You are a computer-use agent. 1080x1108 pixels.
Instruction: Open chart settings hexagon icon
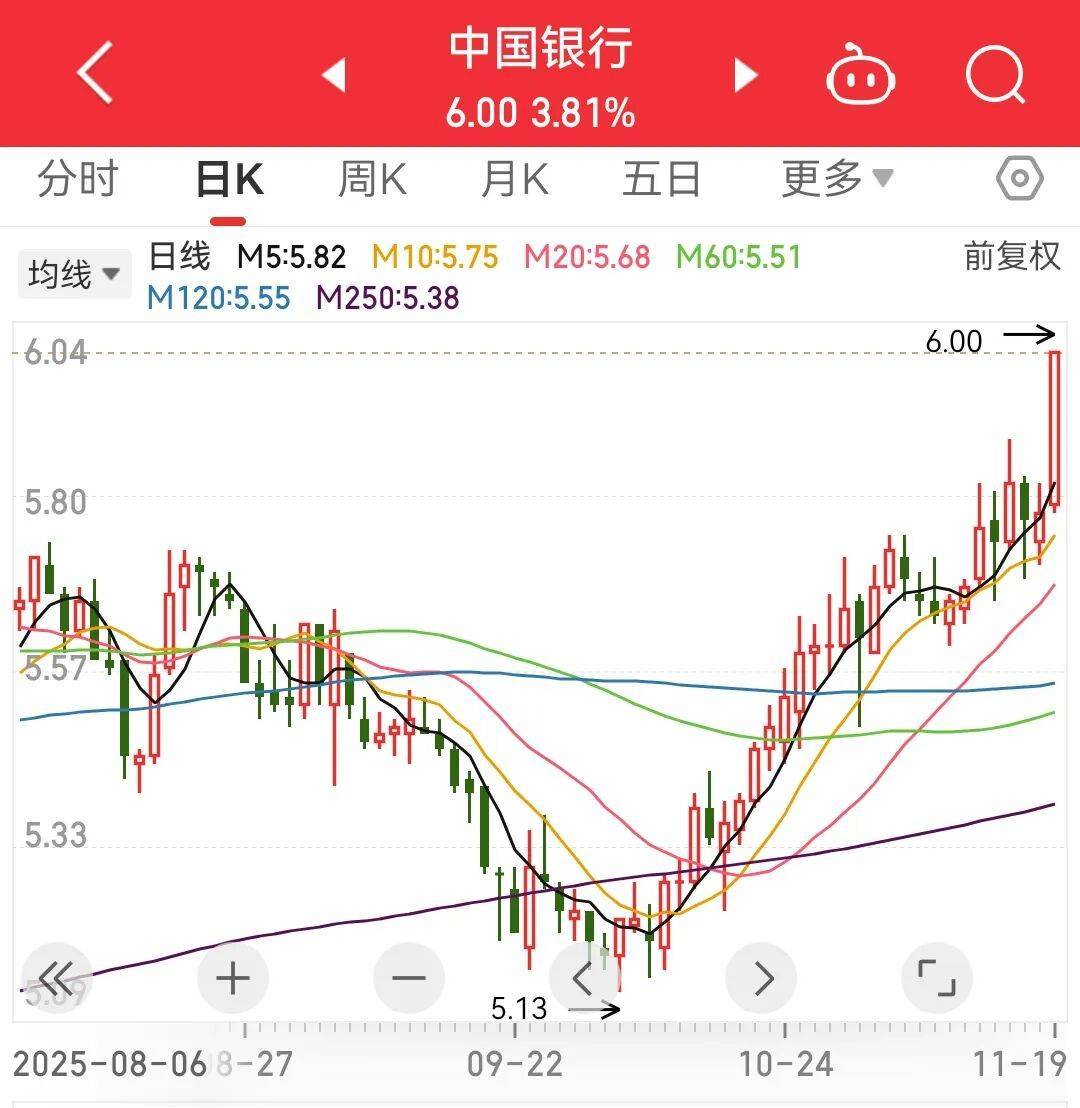coord(1019,180)
